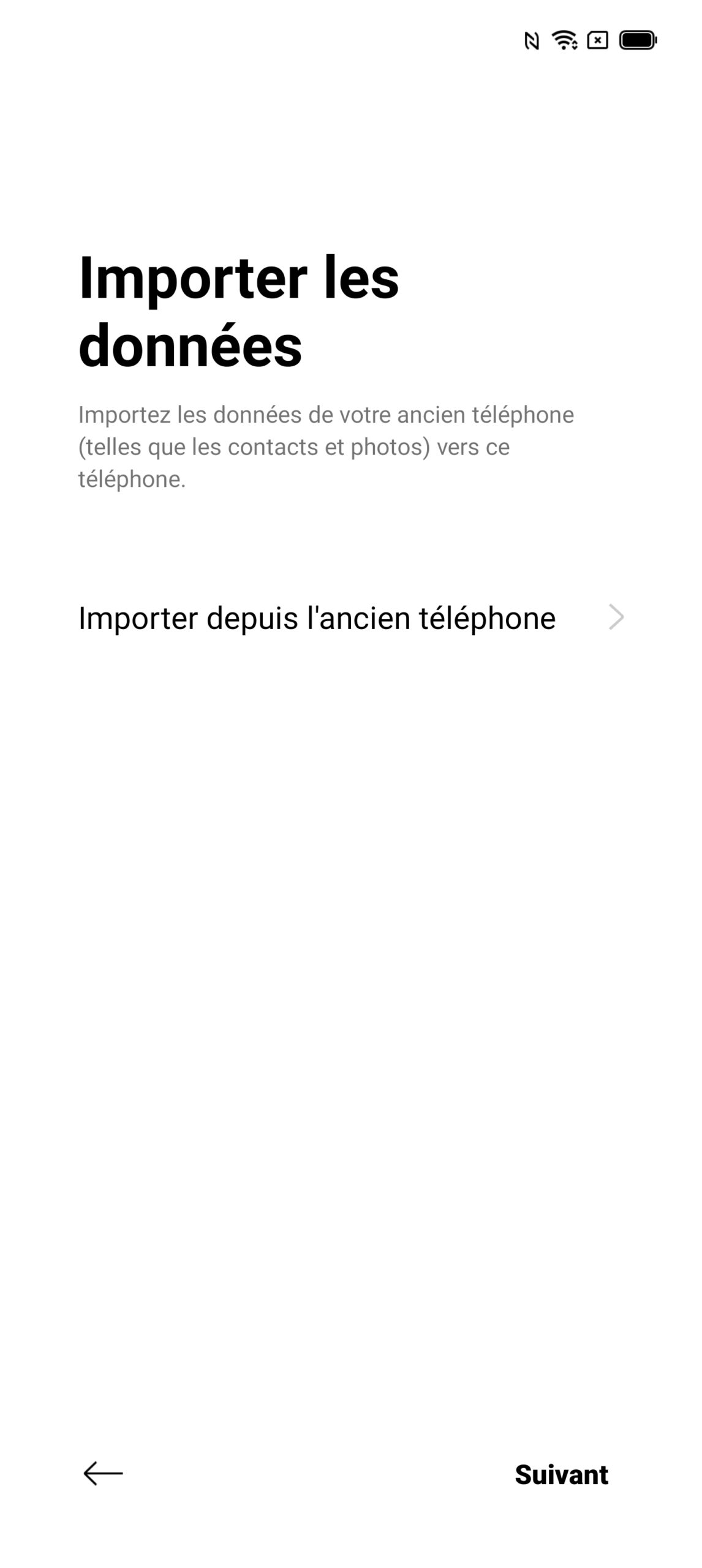Tap the Suivant button
702x1568 pixels.
(561, 1475)
